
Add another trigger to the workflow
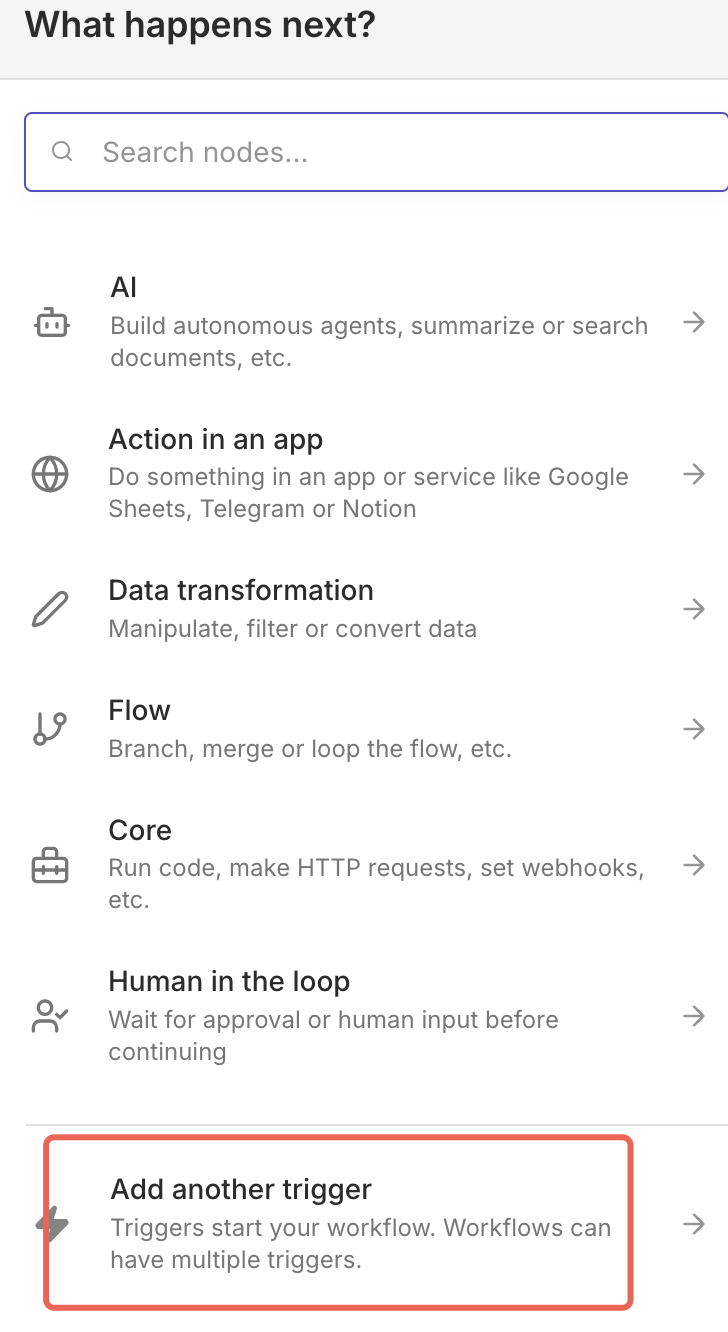tap(360, 1223)
